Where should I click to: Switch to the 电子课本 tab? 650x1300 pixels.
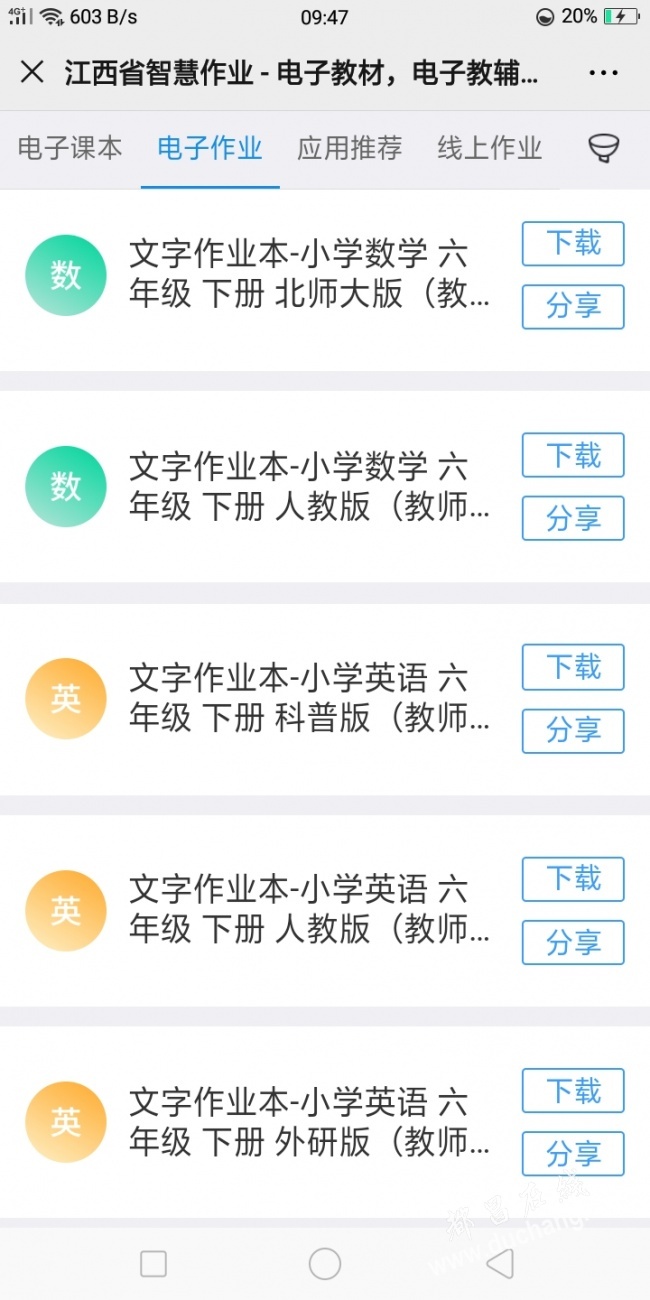tap(70, 148)
